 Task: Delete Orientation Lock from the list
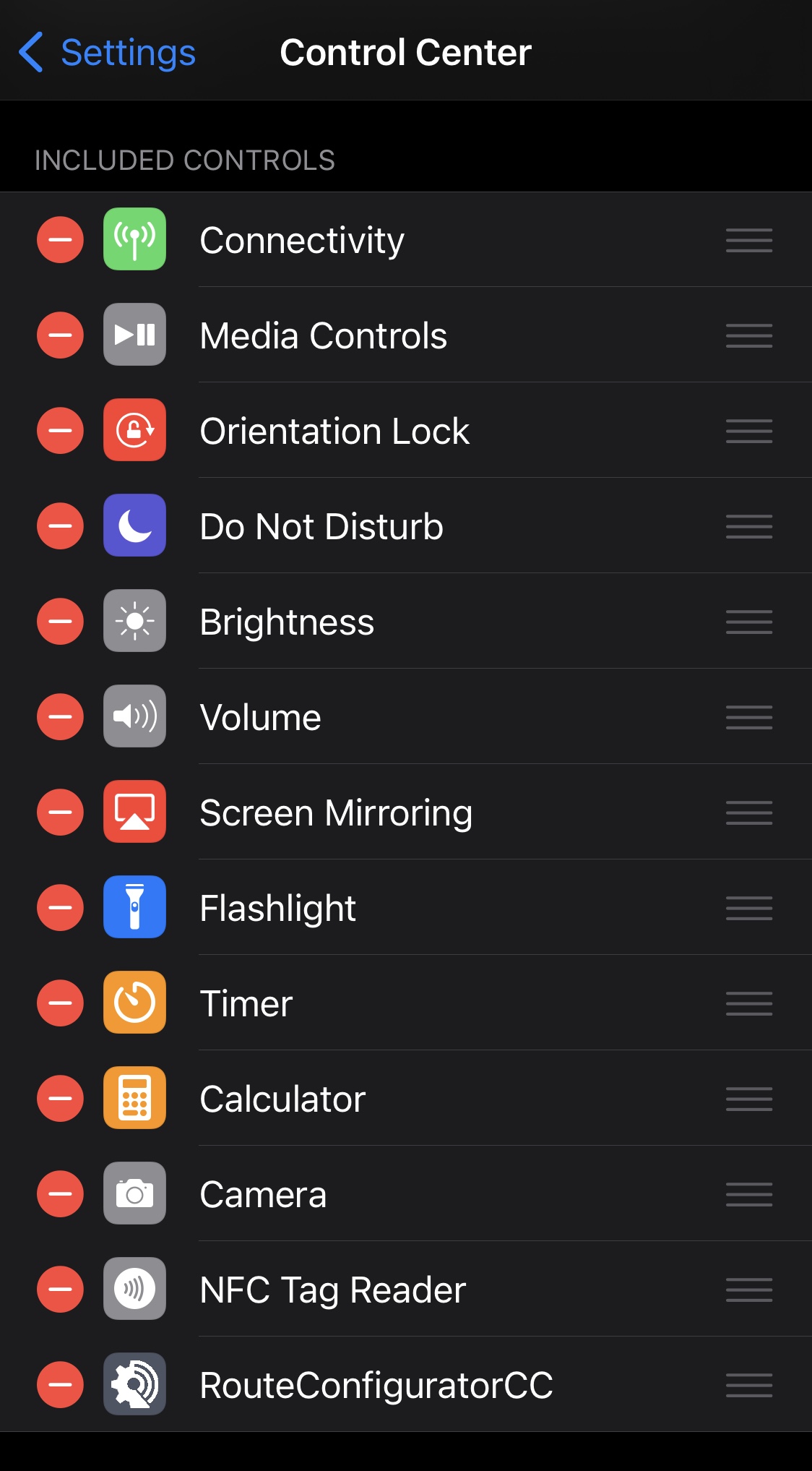[60, 431]
